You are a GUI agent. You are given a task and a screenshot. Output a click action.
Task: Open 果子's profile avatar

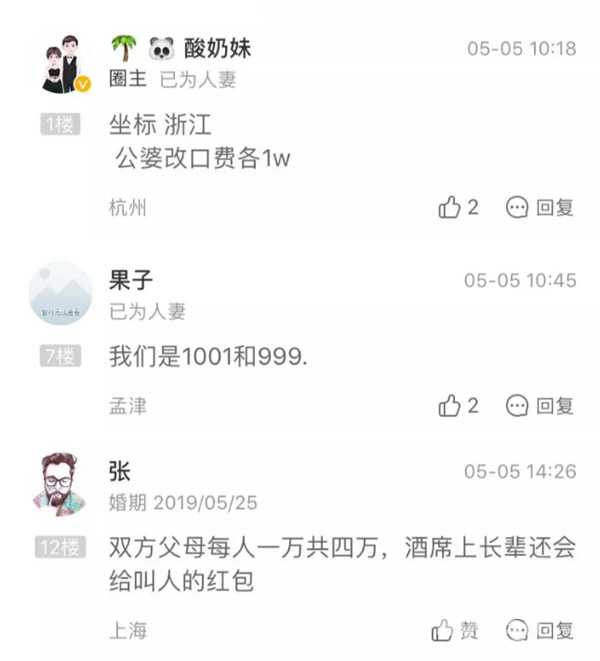coord(60,293)
